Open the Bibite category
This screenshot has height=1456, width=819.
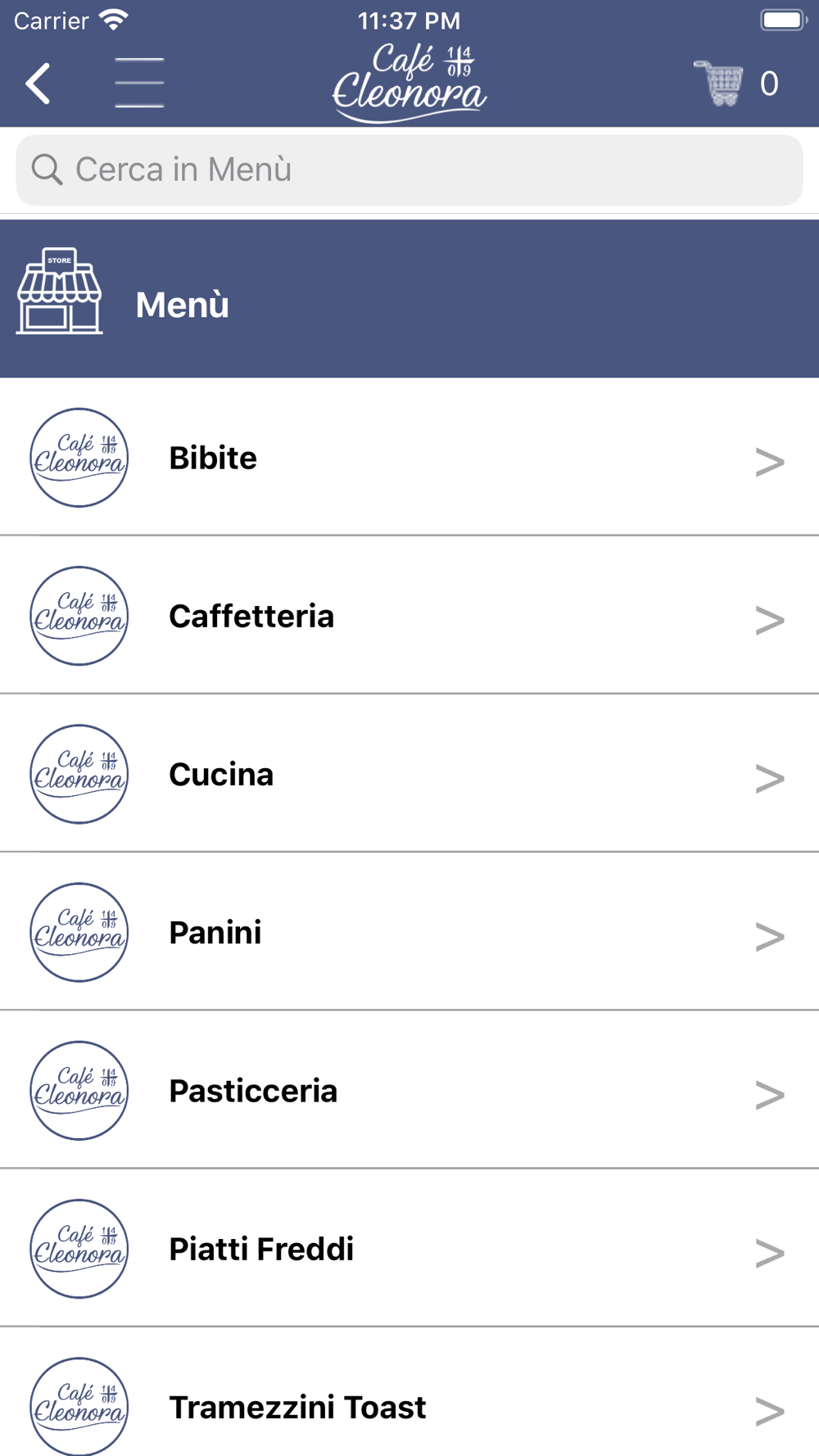click(x=409, y=457)
